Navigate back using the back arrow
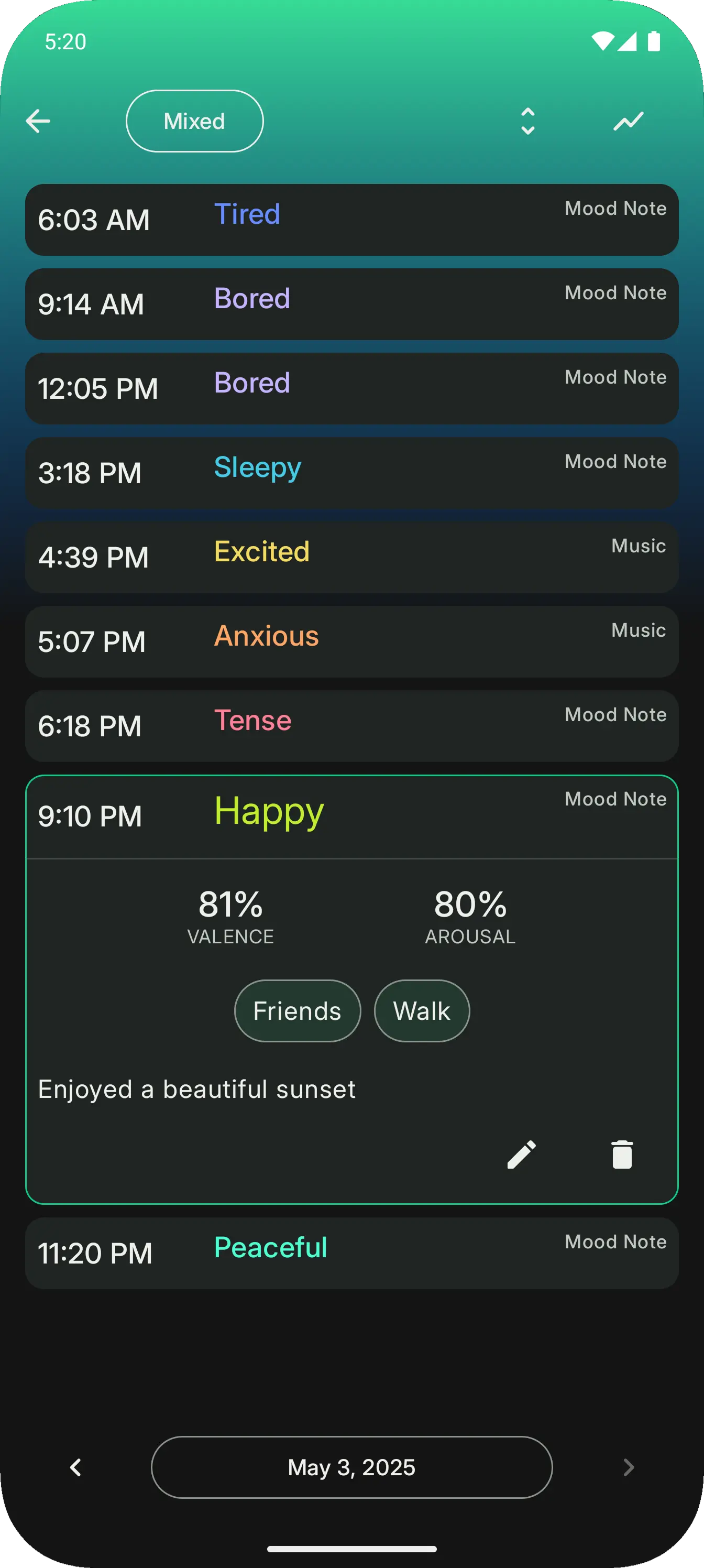Screen dimensions: 704x1568 click(x=38, y=121)
